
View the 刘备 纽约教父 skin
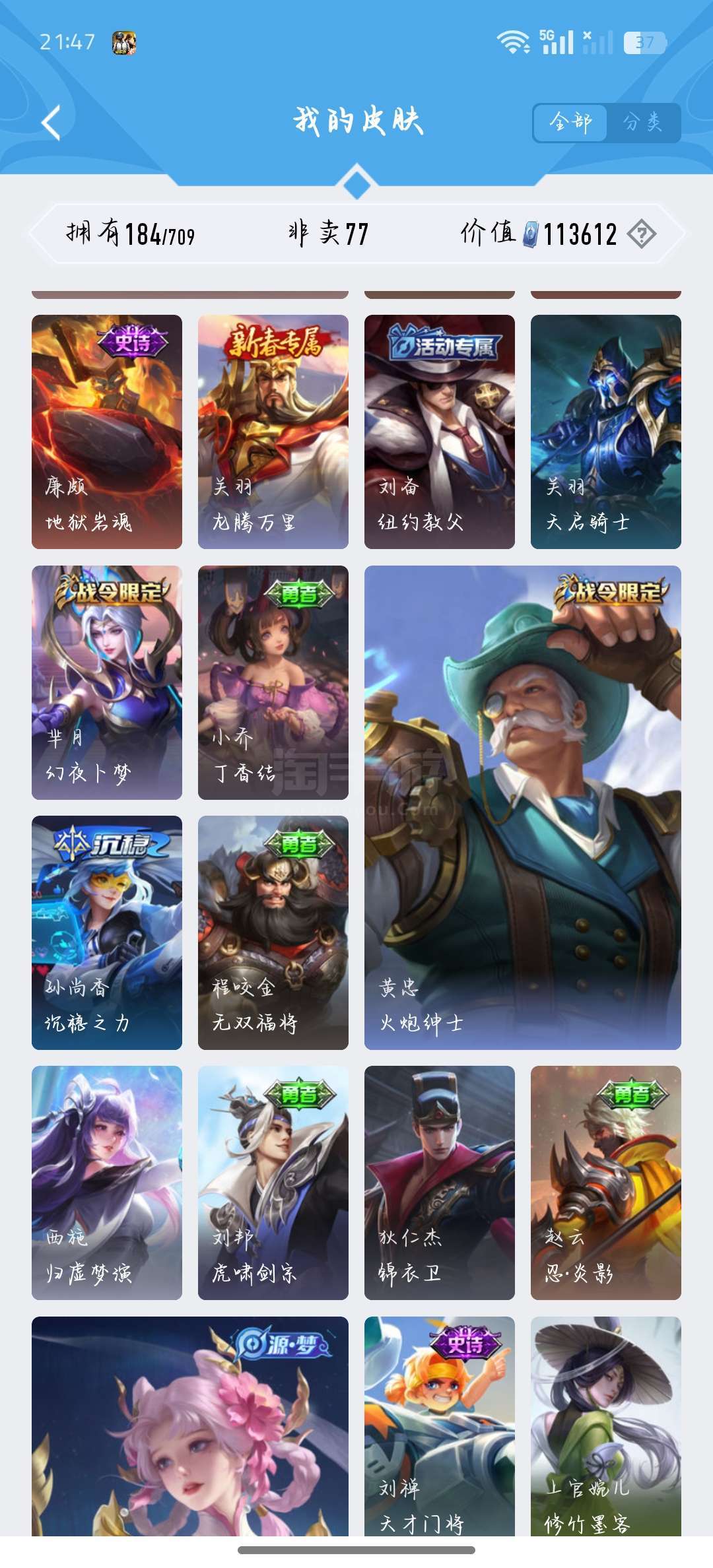[440, 432]
